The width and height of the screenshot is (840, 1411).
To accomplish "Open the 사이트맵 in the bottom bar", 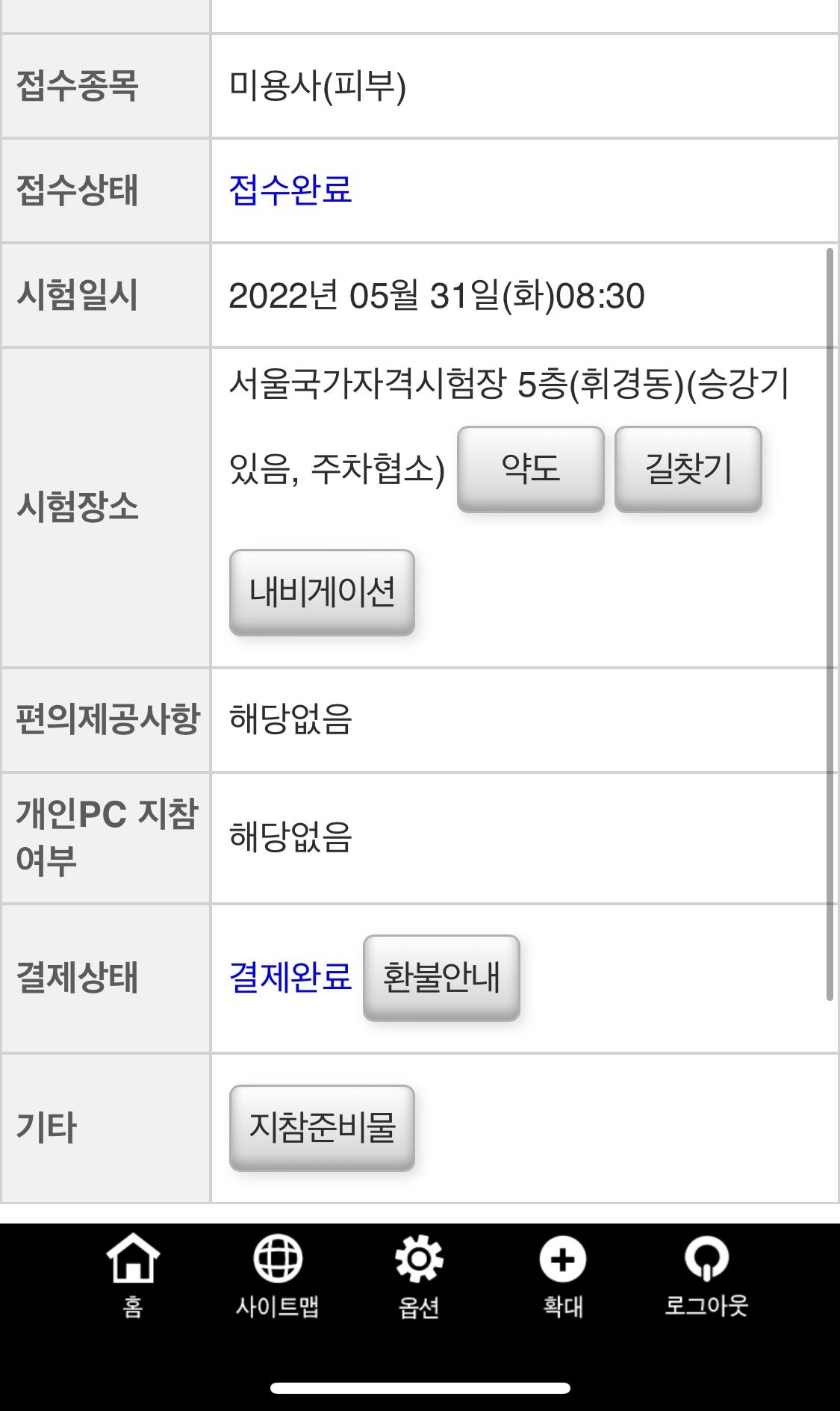I will pos(277,1274).
